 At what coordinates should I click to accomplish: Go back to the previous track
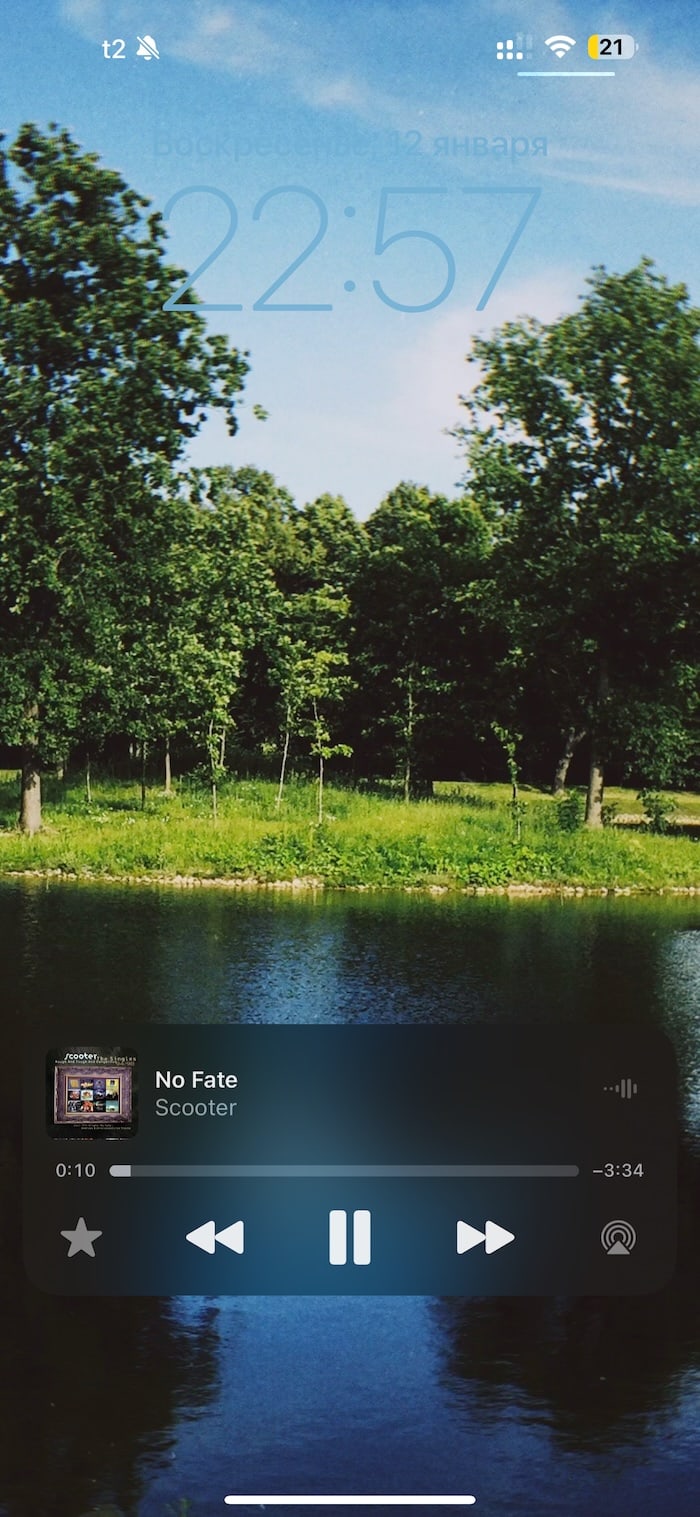click(215, 1237)
